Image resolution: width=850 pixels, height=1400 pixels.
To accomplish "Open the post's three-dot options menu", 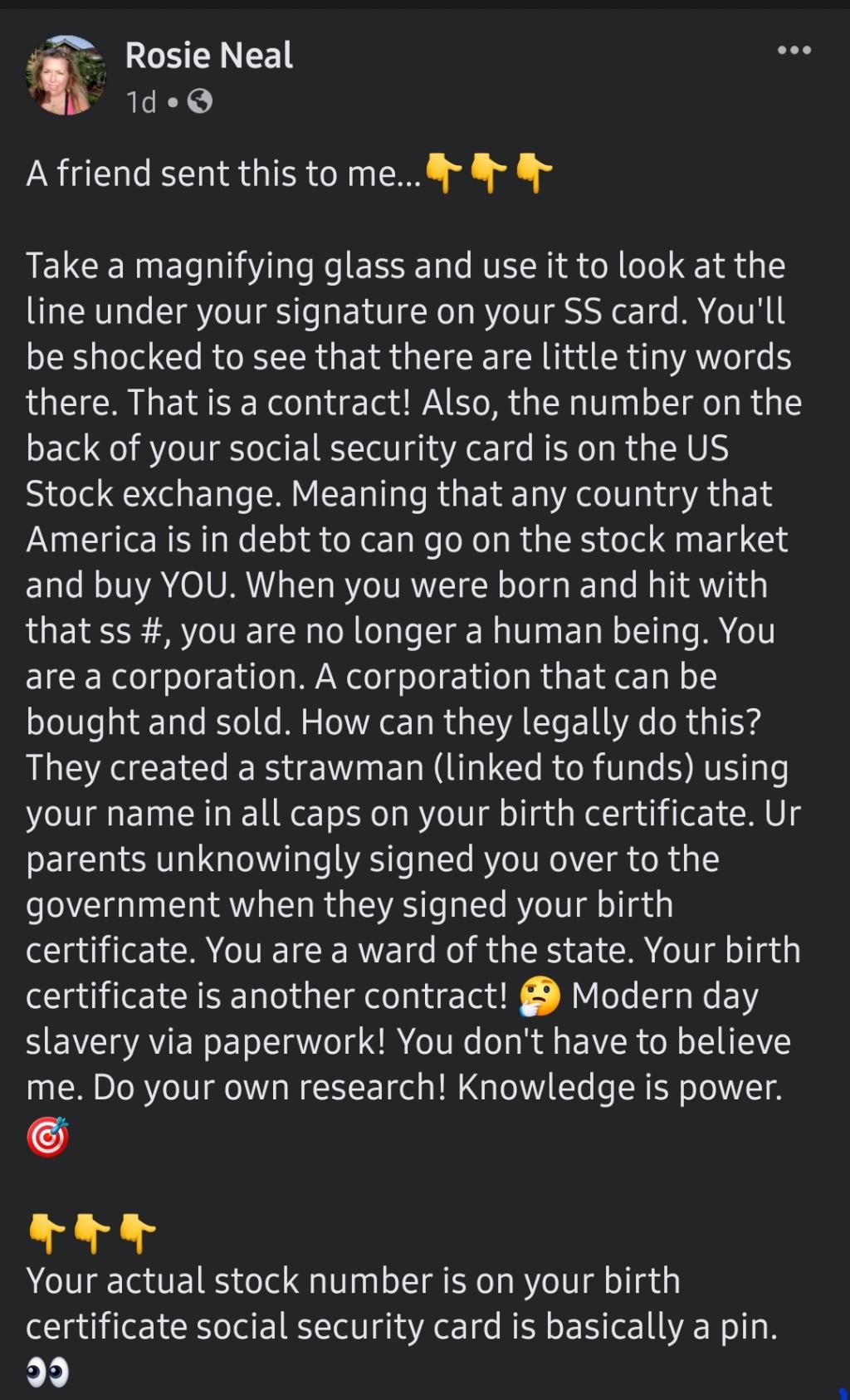I will [794, 51].
